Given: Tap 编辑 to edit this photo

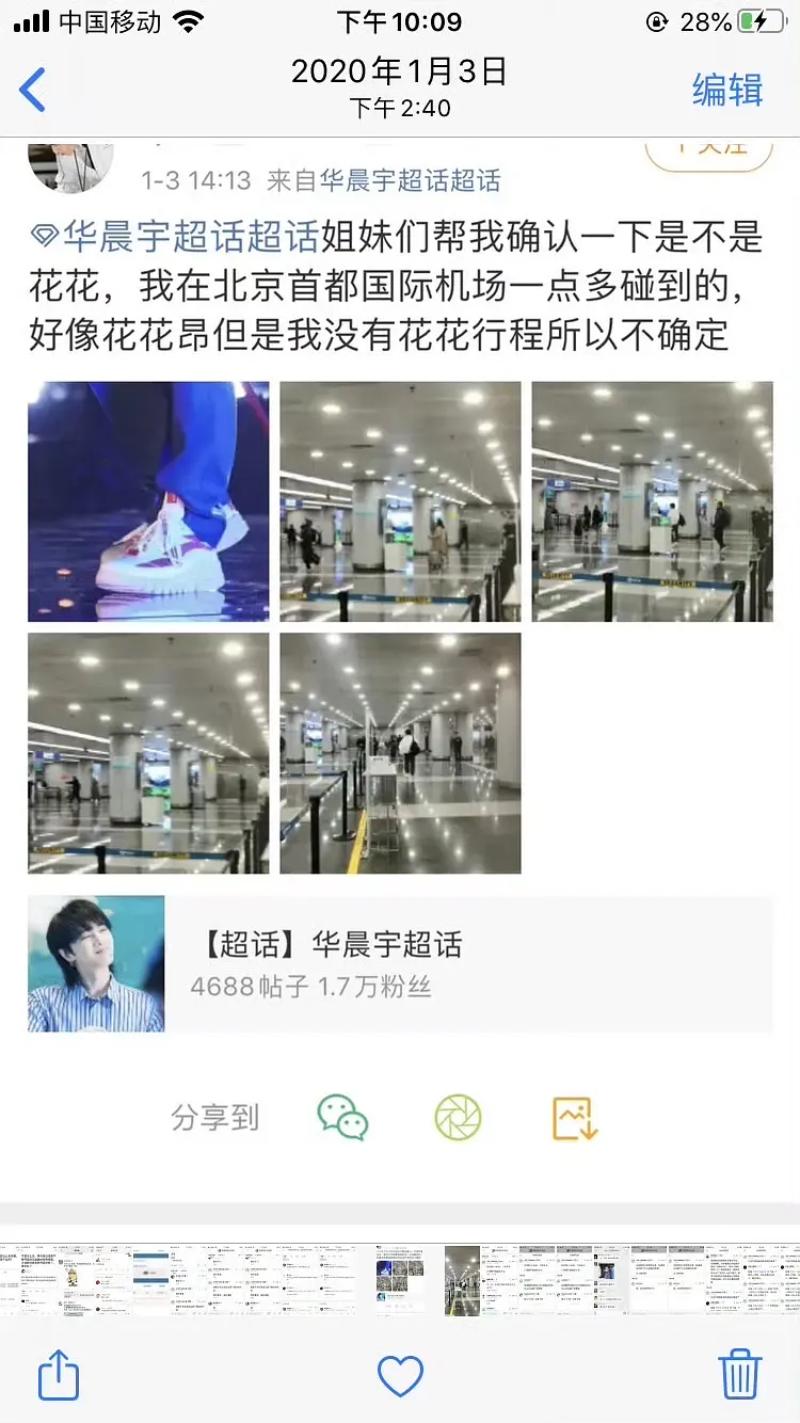Looking at the screenshot, I should [x=727, y=90].
